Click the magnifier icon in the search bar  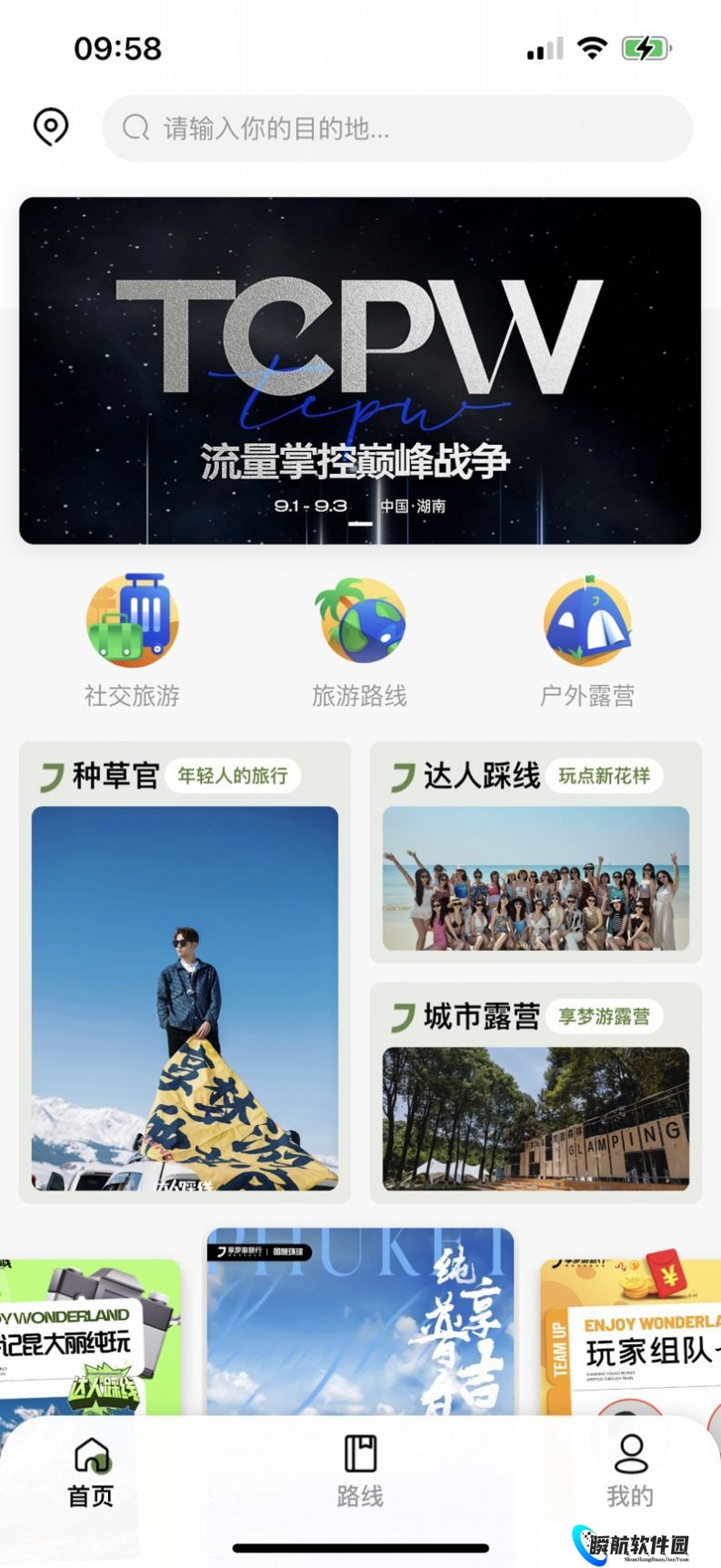point(137,128)
